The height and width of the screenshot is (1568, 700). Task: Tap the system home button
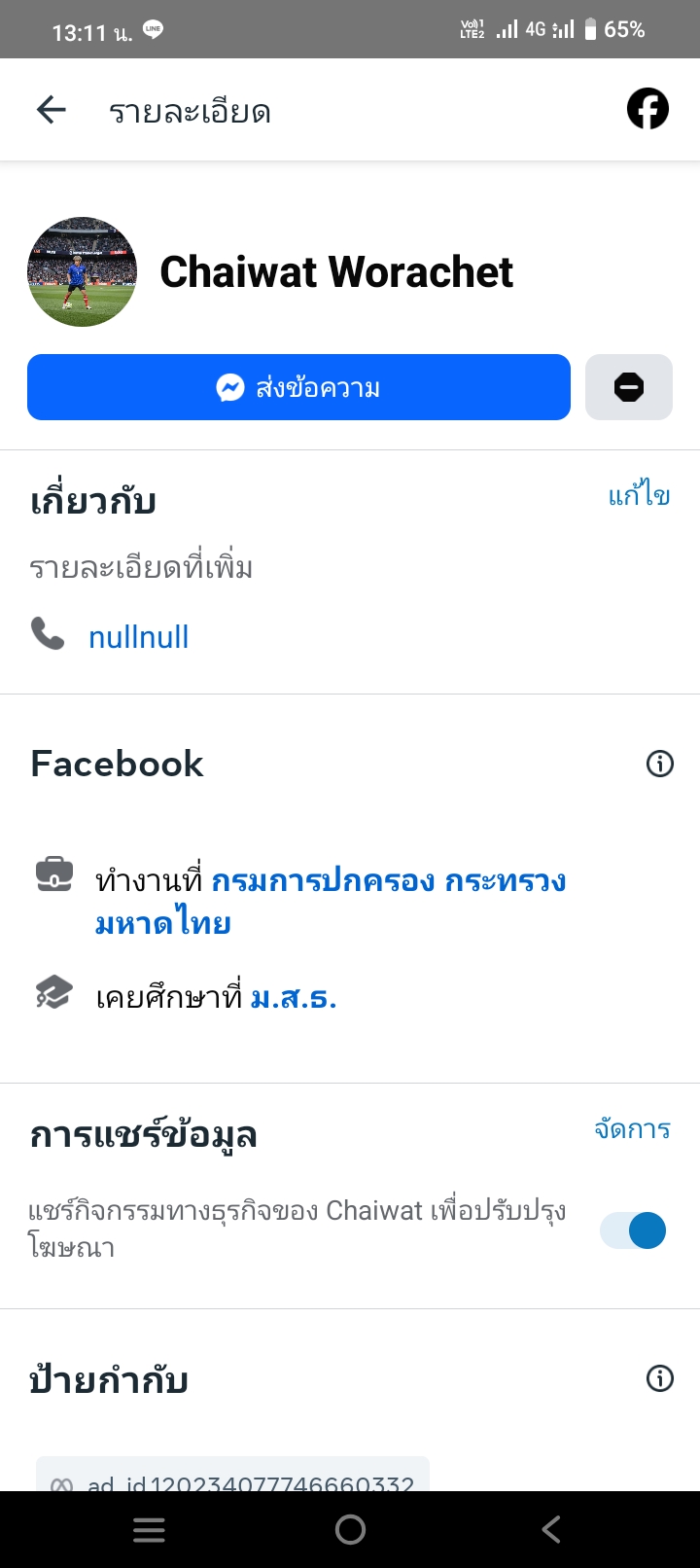pos(350,1530)
